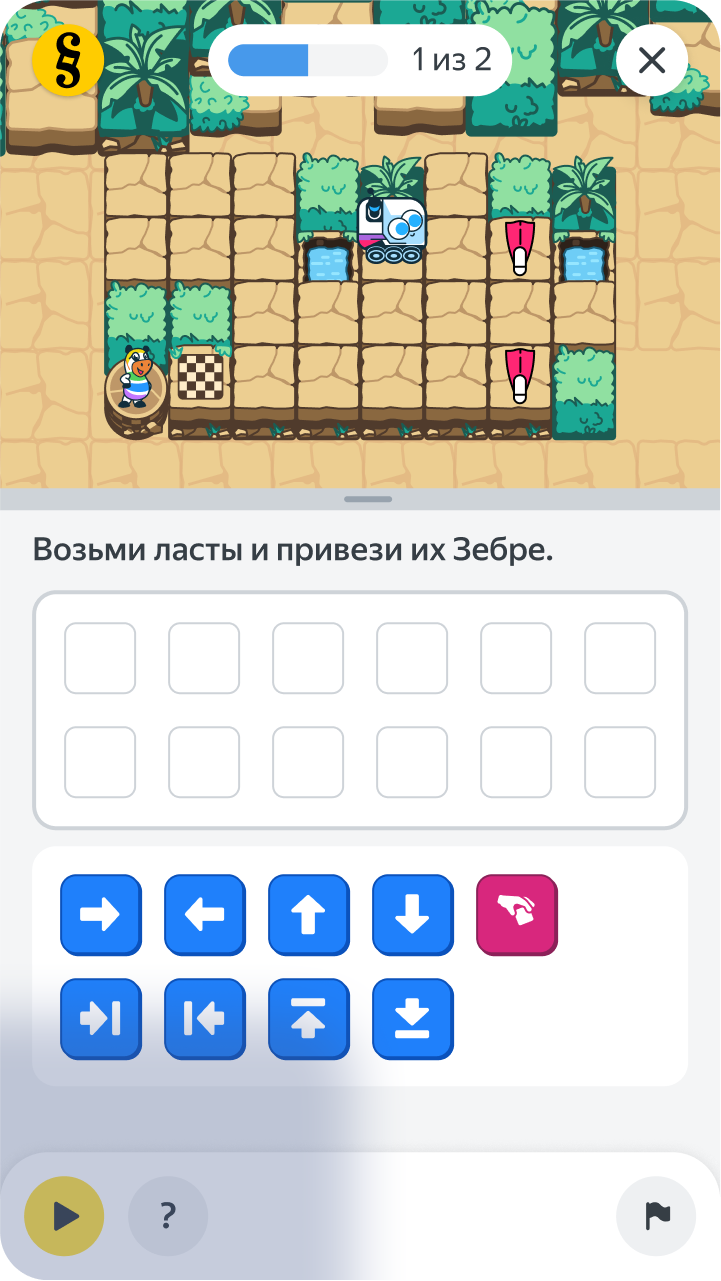
Task: Close the level with the X button
Action: click(x=652, y=61)
